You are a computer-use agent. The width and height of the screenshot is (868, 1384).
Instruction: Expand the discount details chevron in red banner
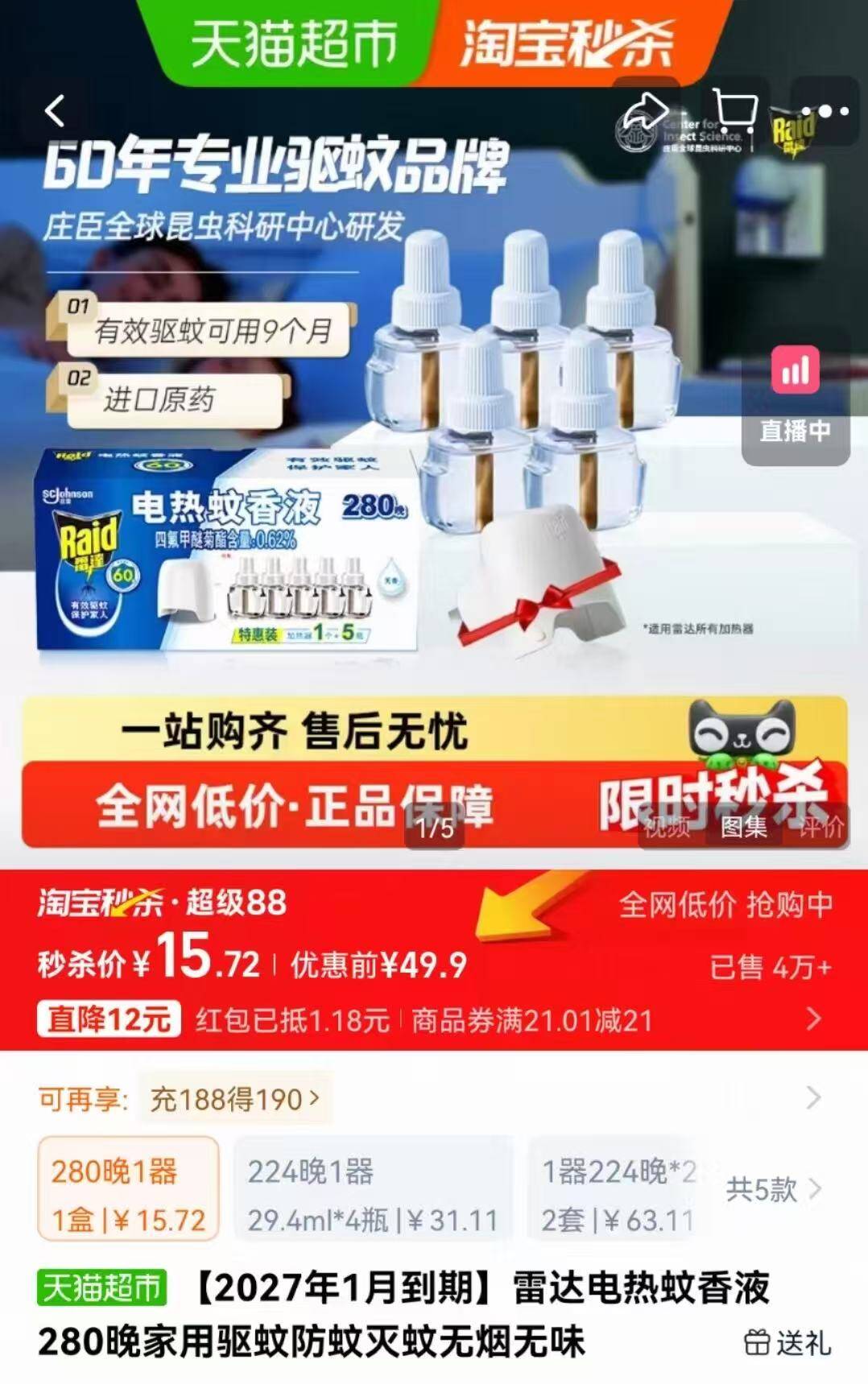click(814, 1019)
